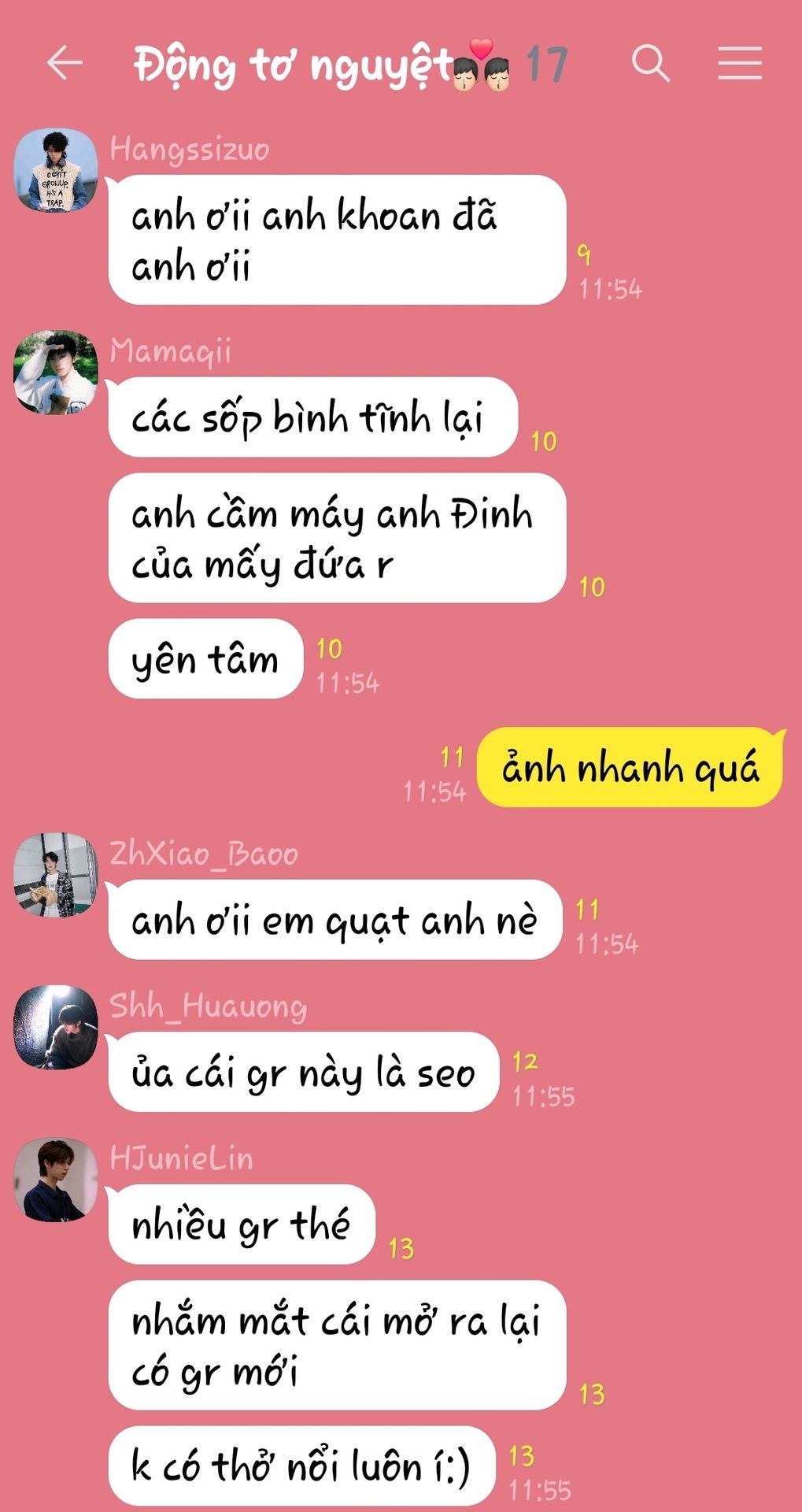View Mamaqii's avatar
The width and height of the screenshot is (802, 1512).
(x=56, y=372)
